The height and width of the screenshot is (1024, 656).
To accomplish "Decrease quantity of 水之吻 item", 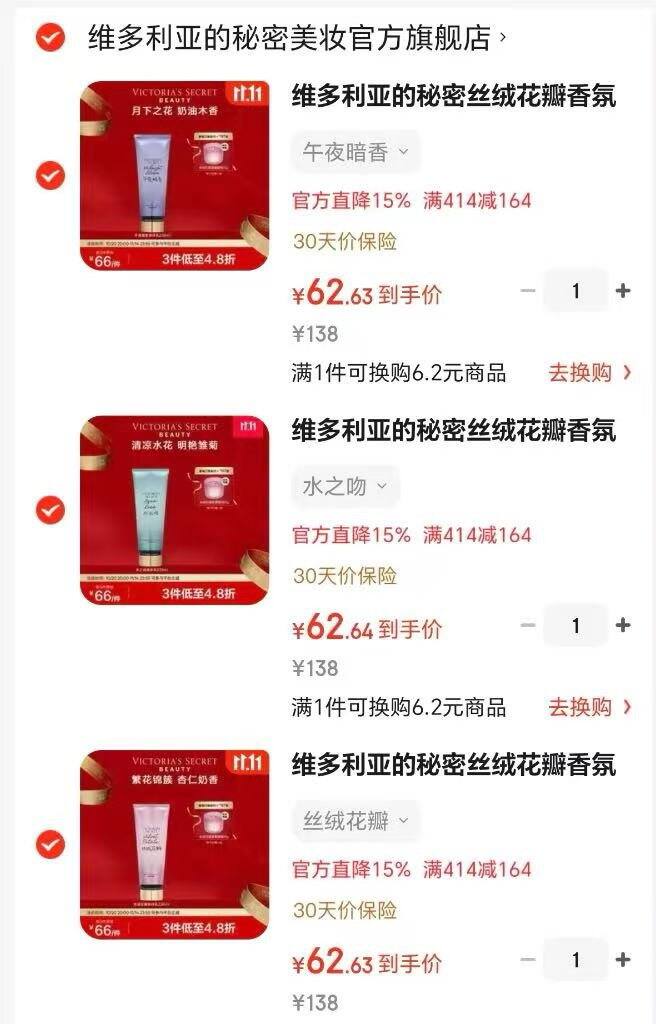I will pos(529,625).
